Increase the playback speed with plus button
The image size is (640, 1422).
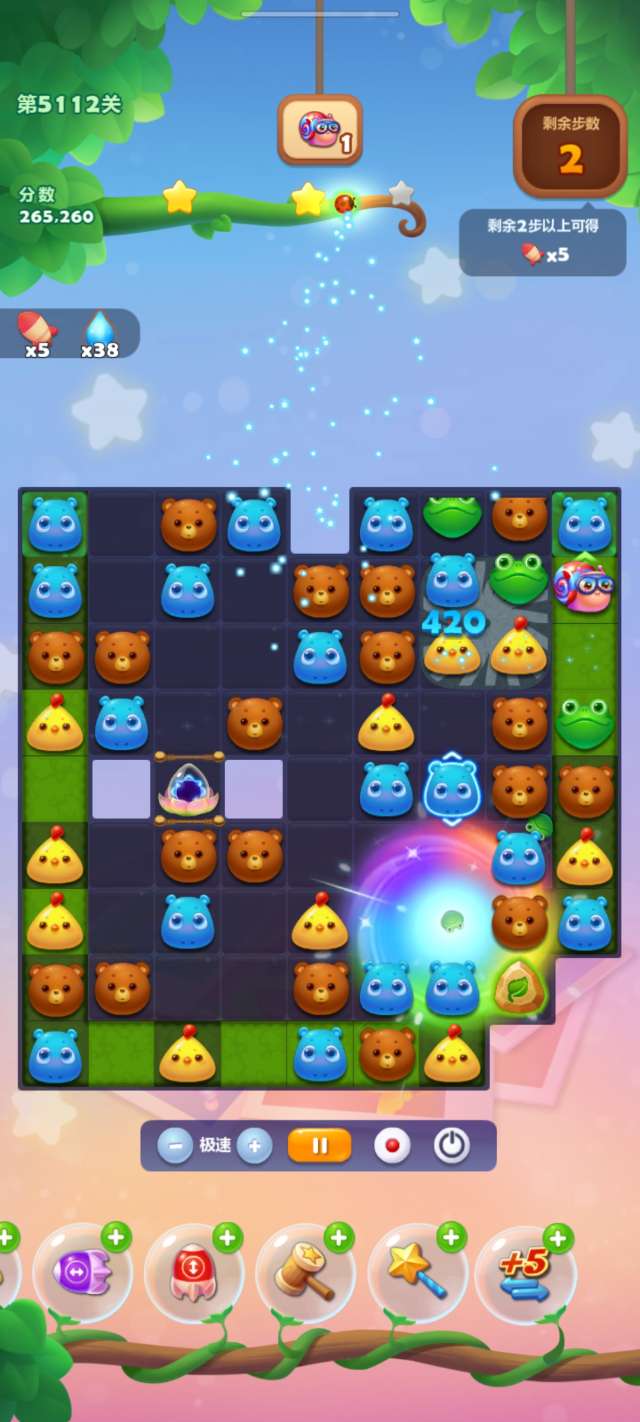tap(254, 1146)
